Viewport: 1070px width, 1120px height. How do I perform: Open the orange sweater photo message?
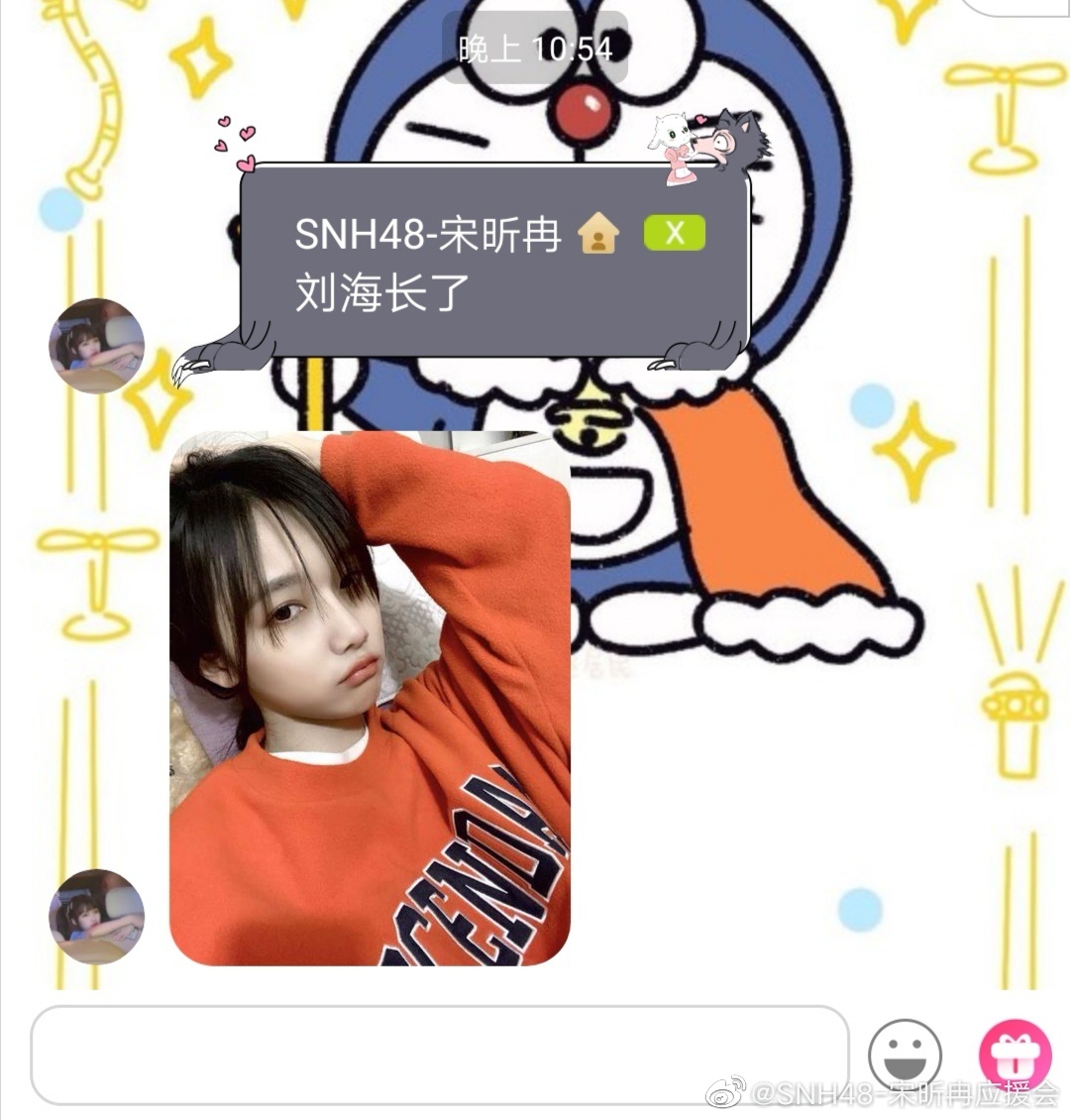click(370, 699)
